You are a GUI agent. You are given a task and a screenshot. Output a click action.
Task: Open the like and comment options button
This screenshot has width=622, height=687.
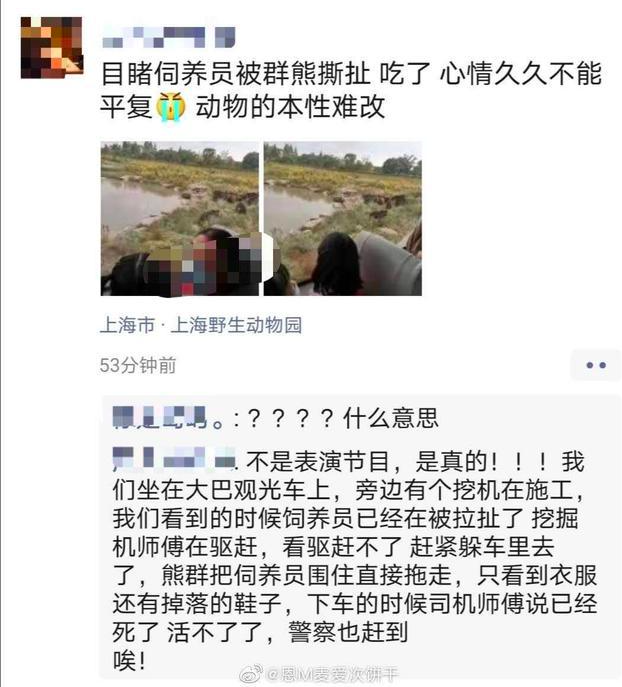(x=595, y=365)
